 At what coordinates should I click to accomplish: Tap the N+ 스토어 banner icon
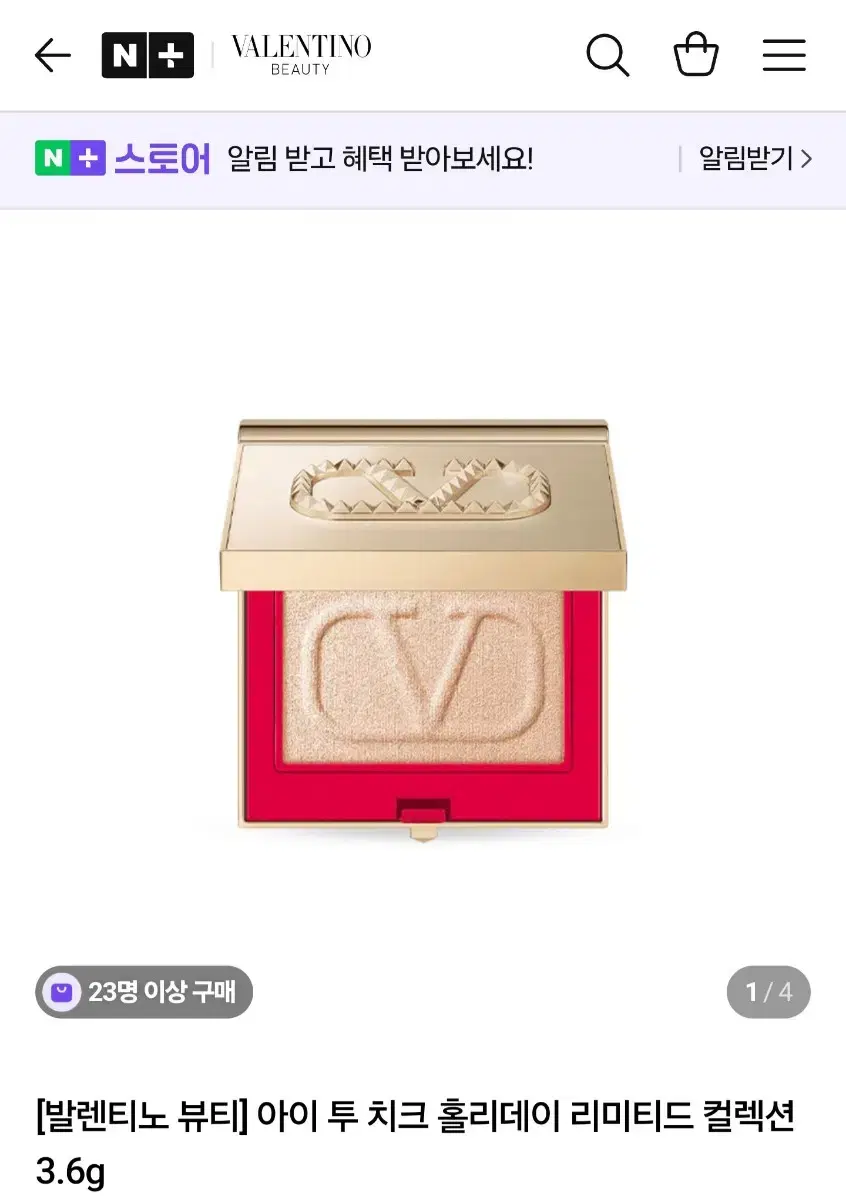click(x=66, y=158)
